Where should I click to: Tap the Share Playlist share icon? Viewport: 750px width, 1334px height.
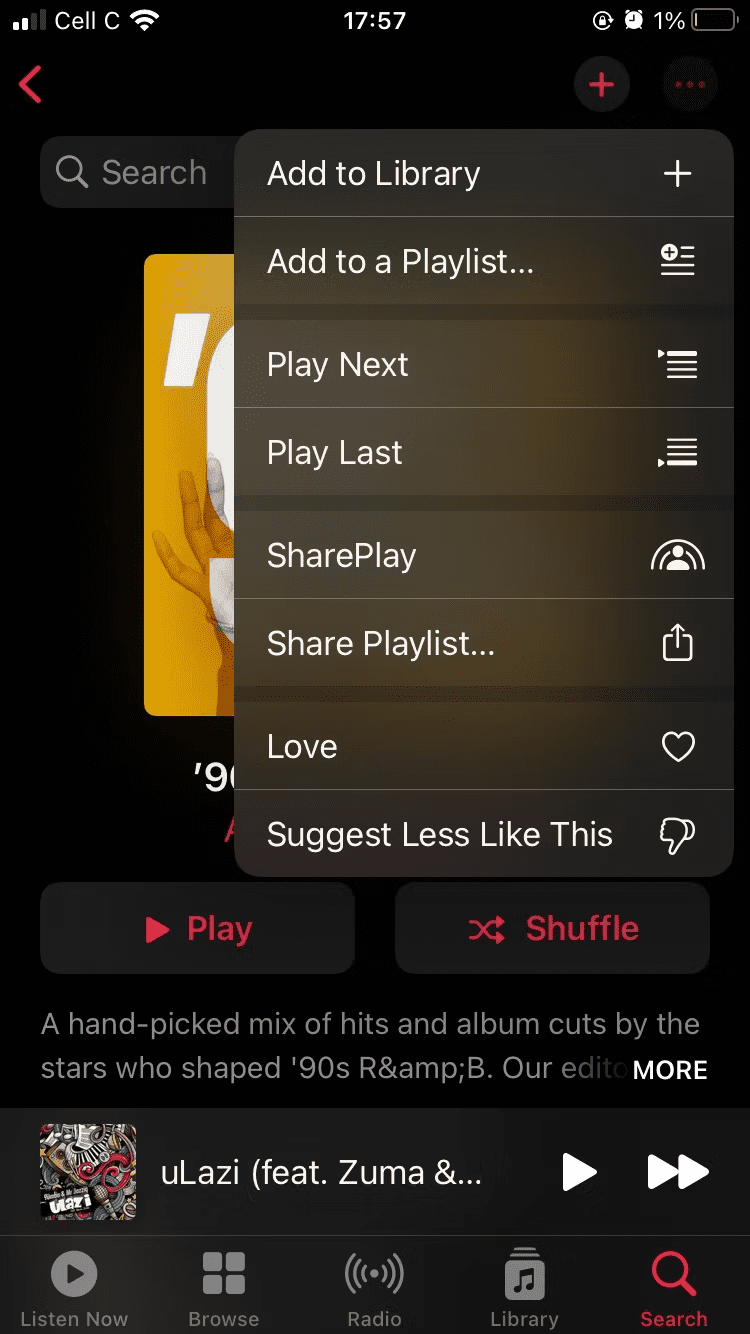coord(677,643)
